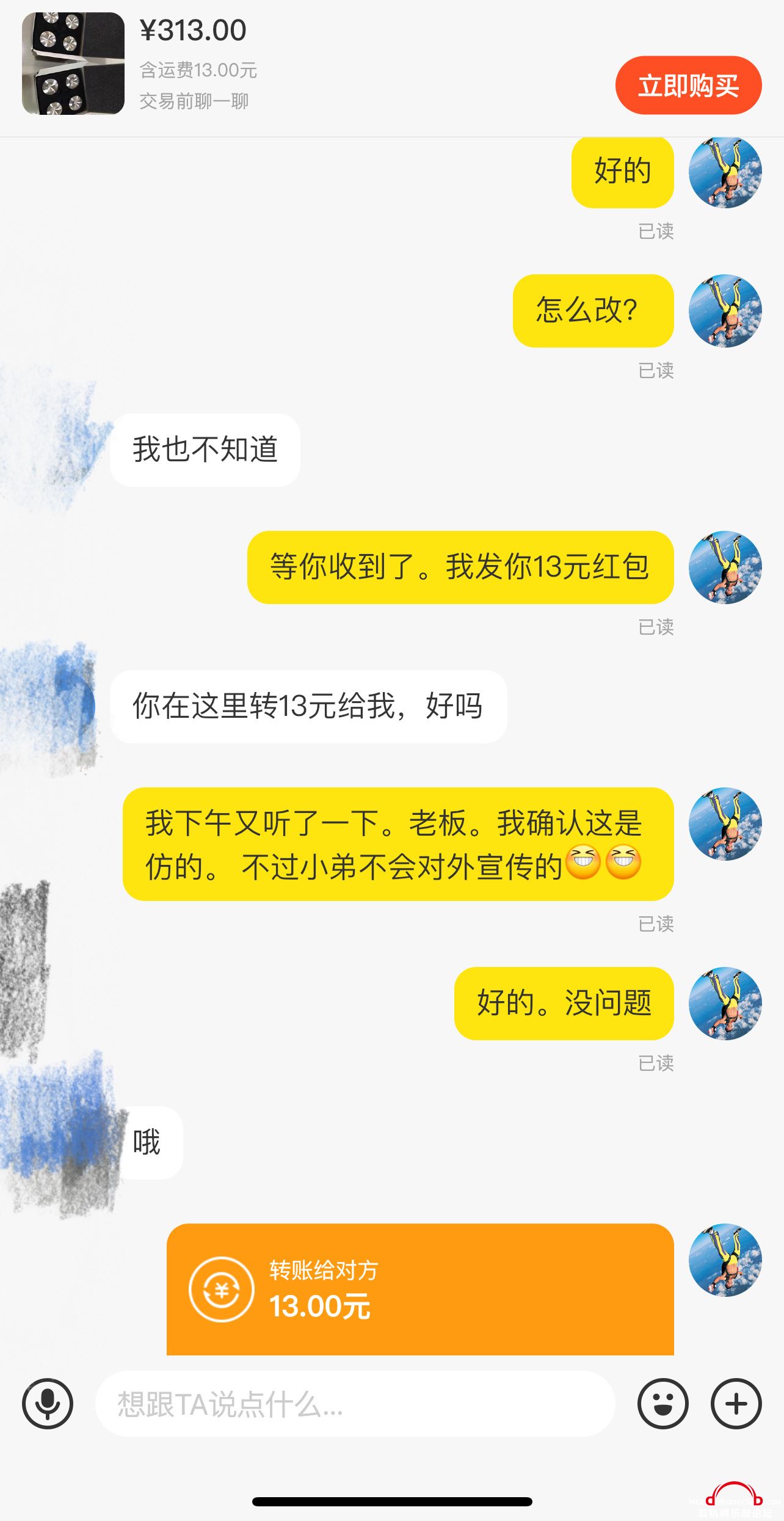Tap the microphone voice input icon
This screenshot has width=784, height=1521.
click(x=48, y=1404)
